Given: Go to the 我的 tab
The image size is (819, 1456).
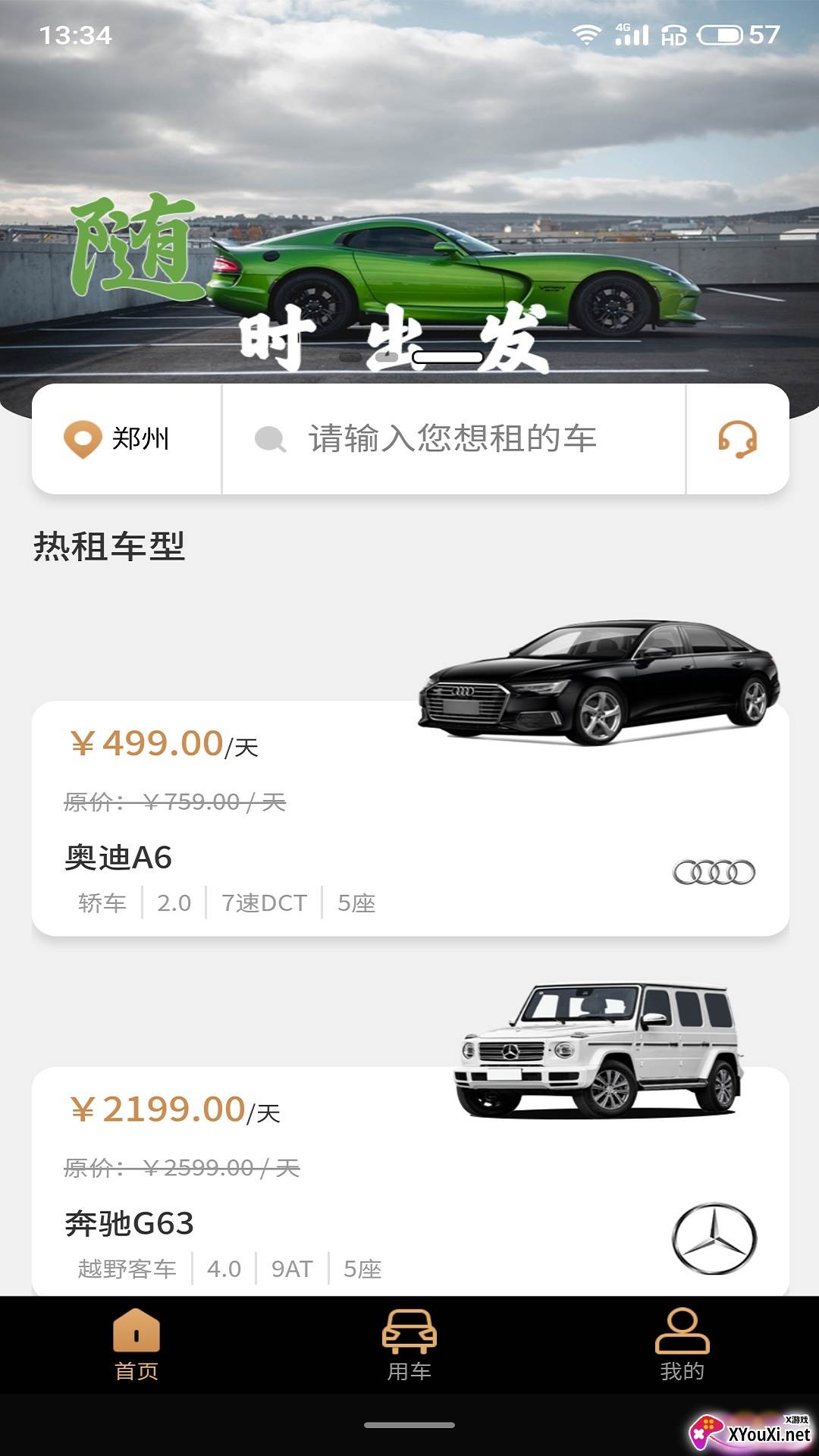Looking at the screenshot, I should (x=682, y=1344).
